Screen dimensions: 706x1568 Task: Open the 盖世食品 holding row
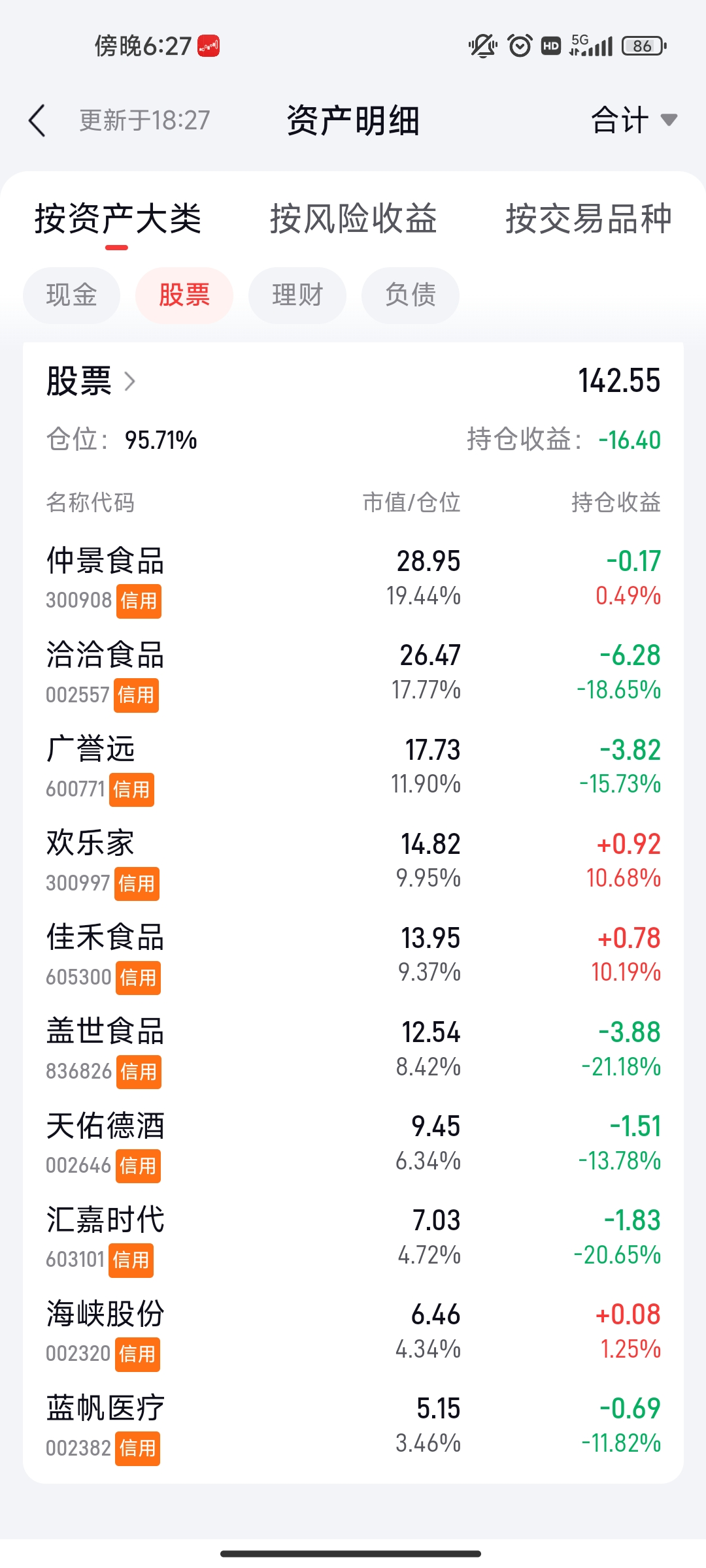pyautogui.click(x=353, y=1049)
